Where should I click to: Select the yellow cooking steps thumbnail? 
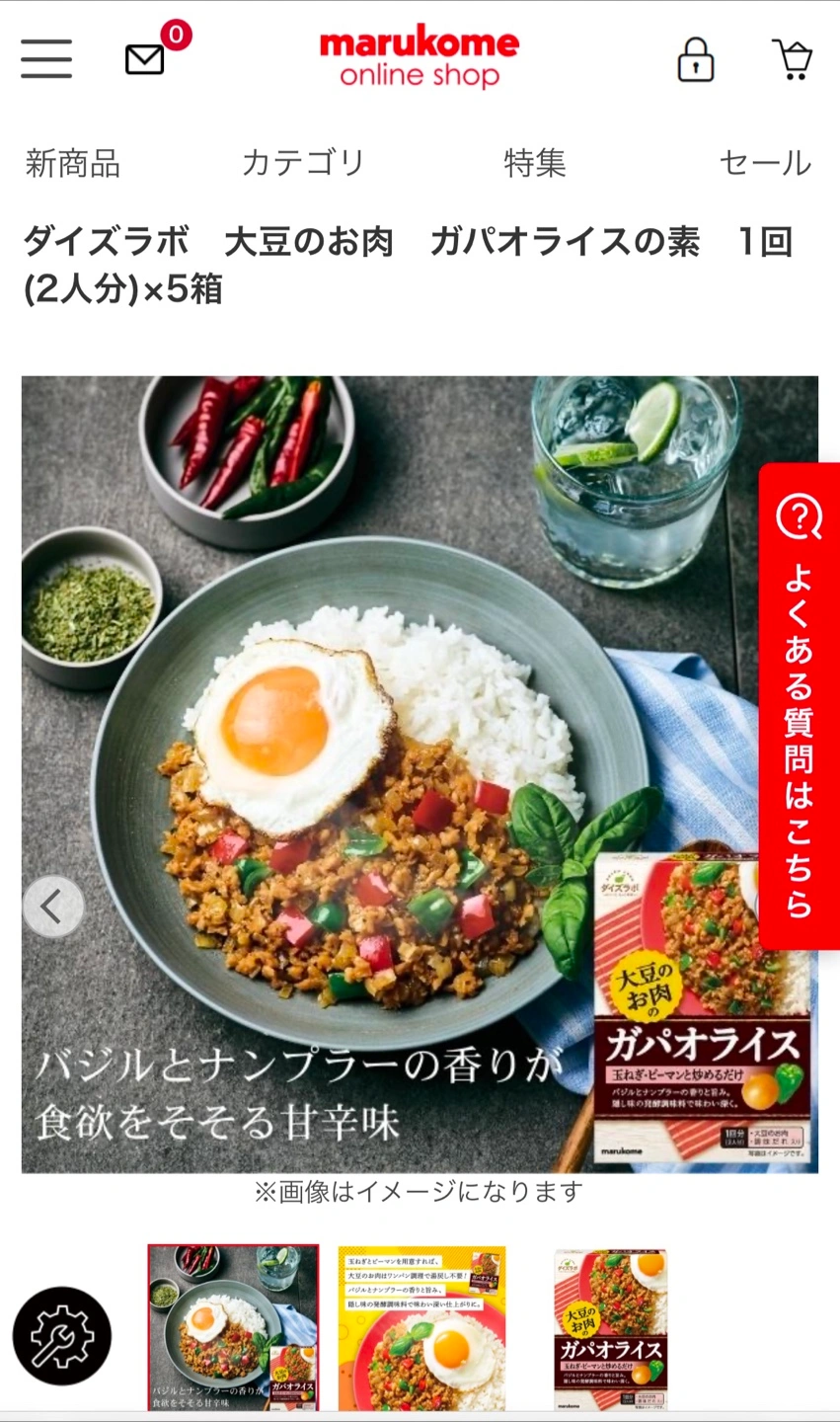(x=421, y=1326)
